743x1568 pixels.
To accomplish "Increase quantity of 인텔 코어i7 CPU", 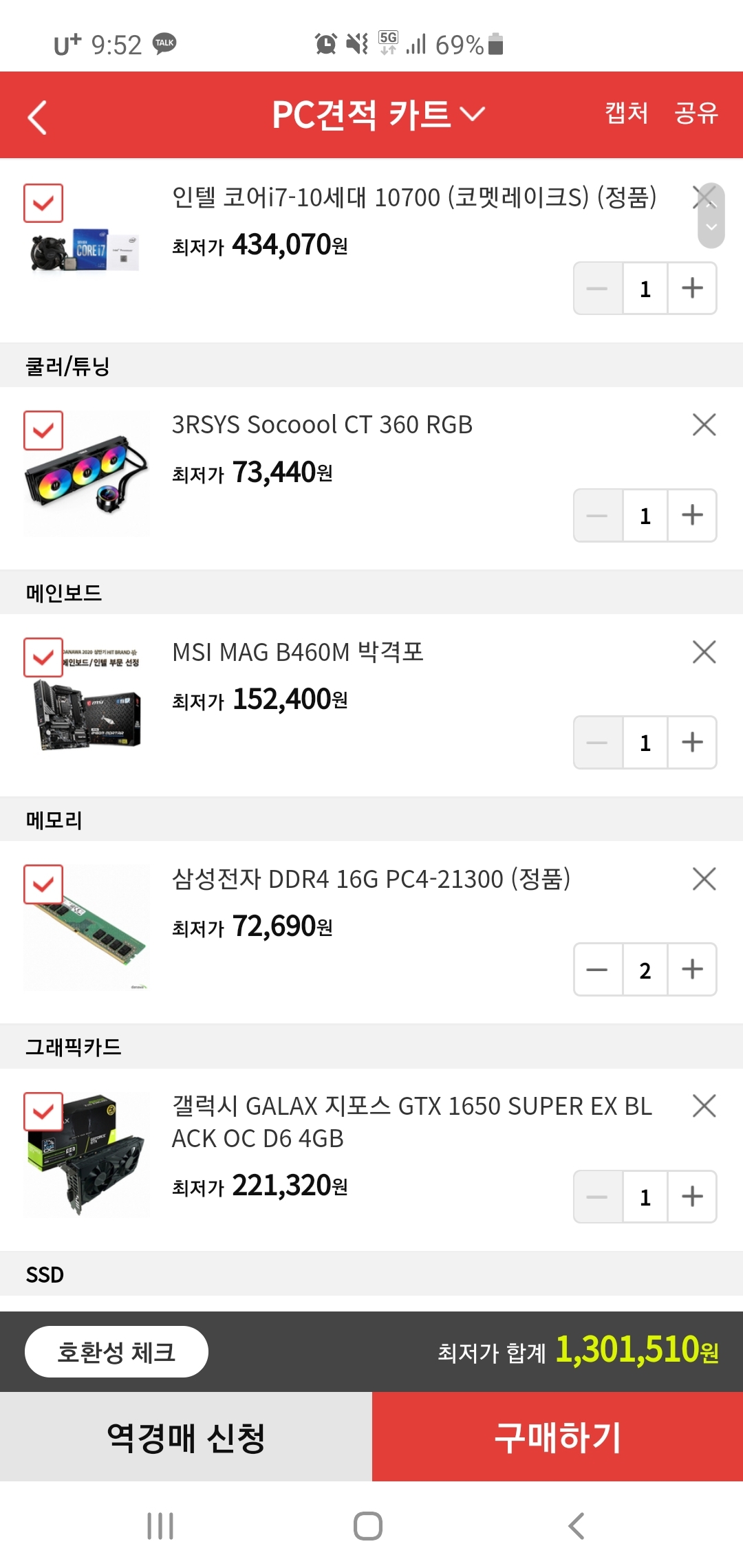I will pos(692,288).
